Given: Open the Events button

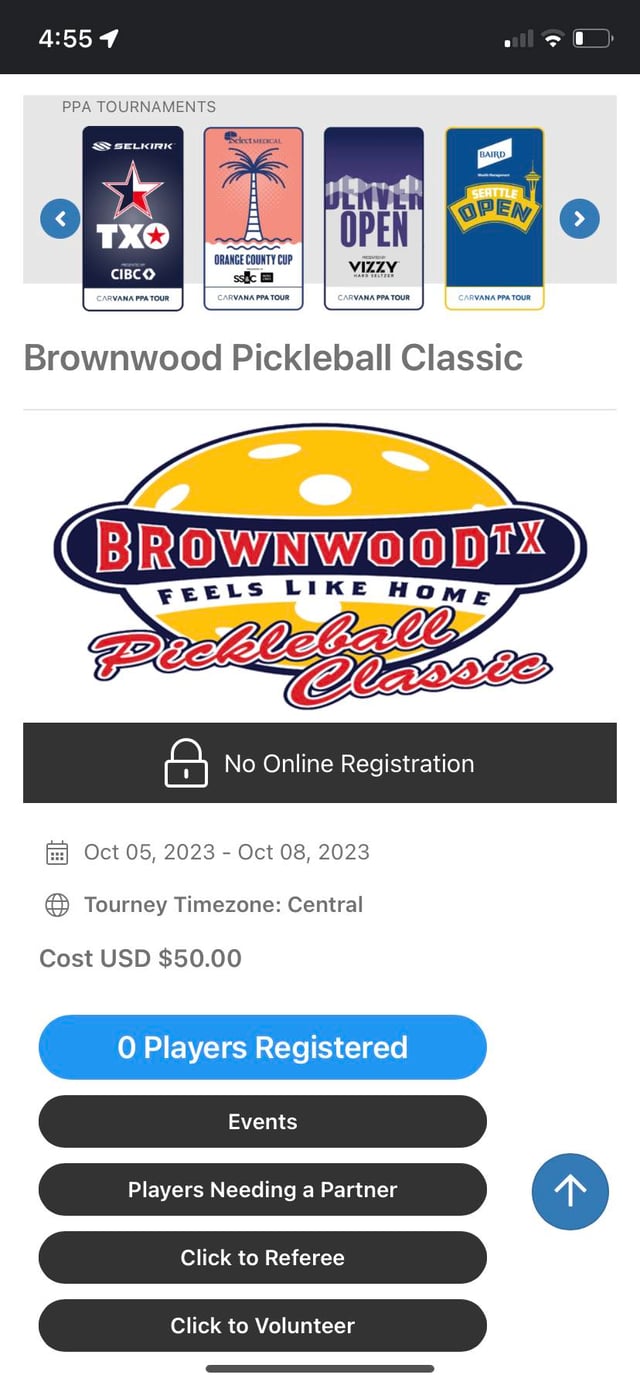Looking at the screenshot, I should (262, 1121).
